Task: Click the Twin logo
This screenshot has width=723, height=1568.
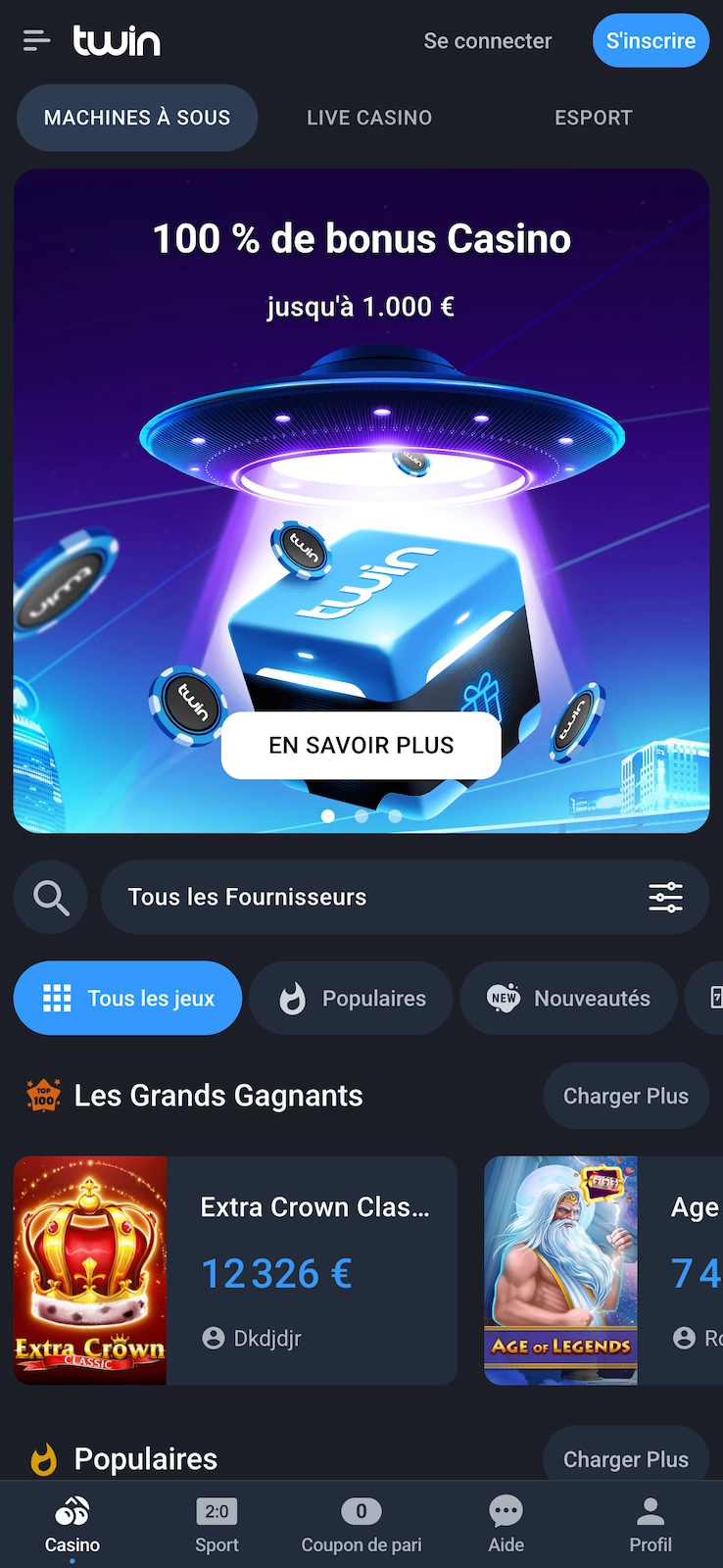Action: click(x=117, y=40)
